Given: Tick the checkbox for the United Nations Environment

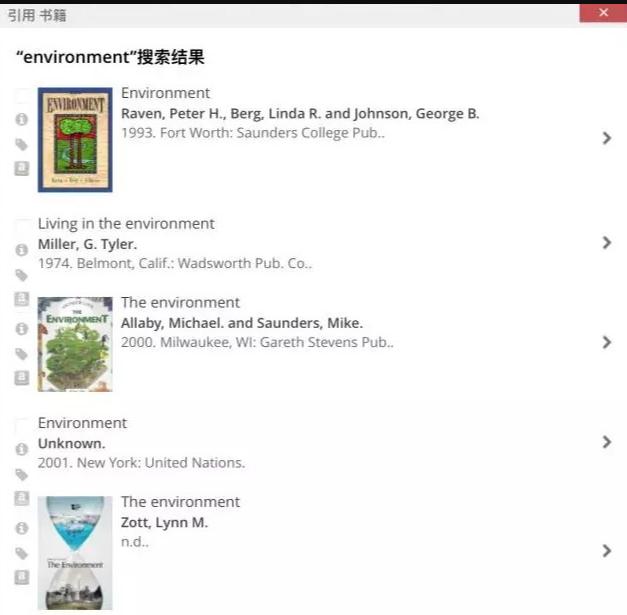Looking at the screenshot, I should coord(22,425).
